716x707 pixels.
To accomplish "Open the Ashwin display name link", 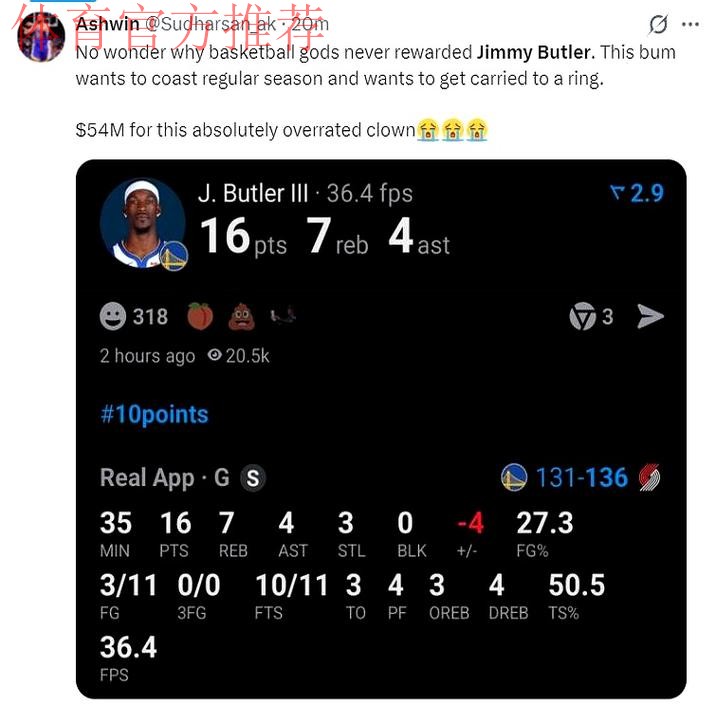I will coord(107,24).
